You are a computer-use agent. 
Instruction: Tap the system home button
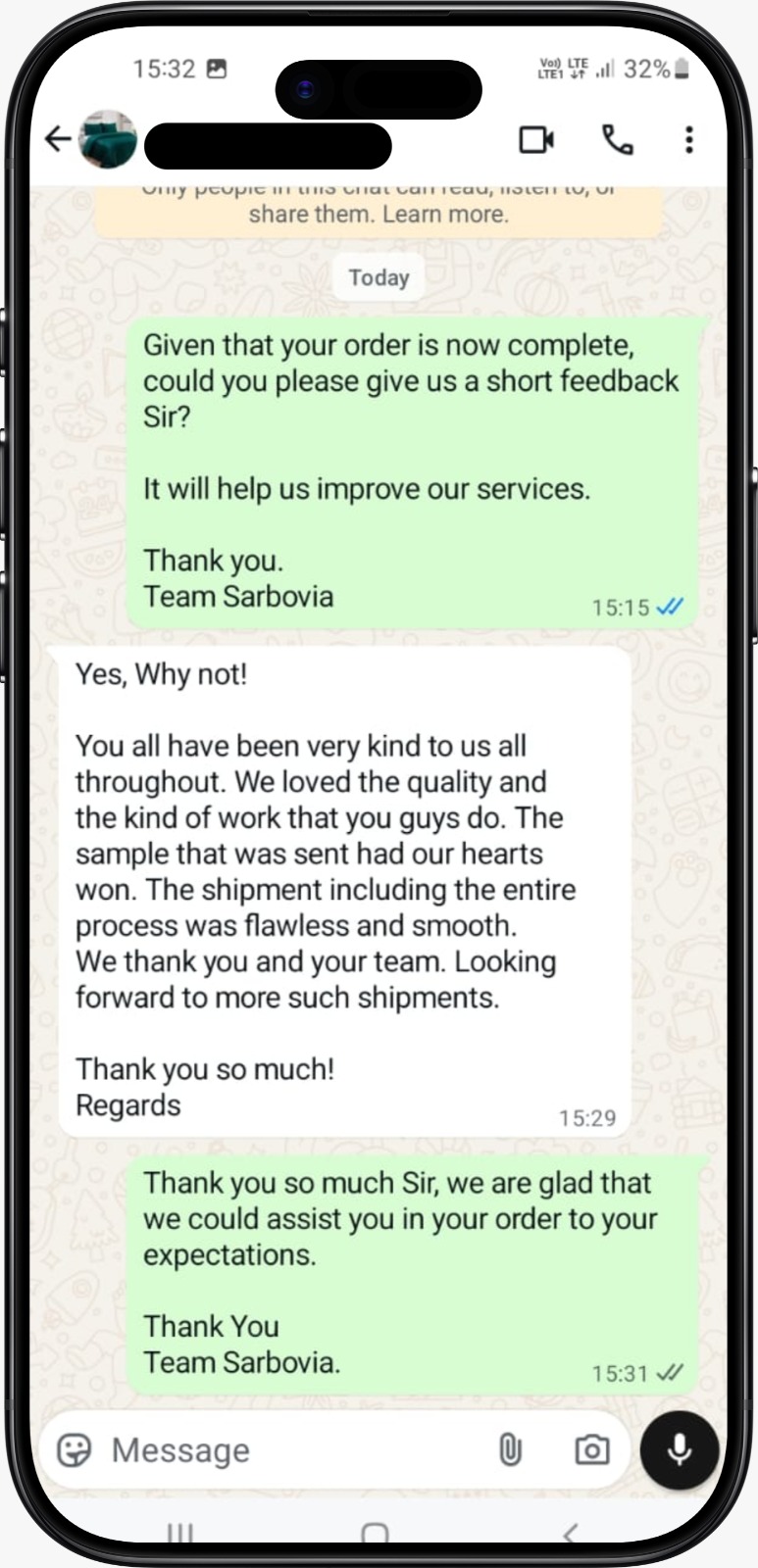(x=375, y=1532)
